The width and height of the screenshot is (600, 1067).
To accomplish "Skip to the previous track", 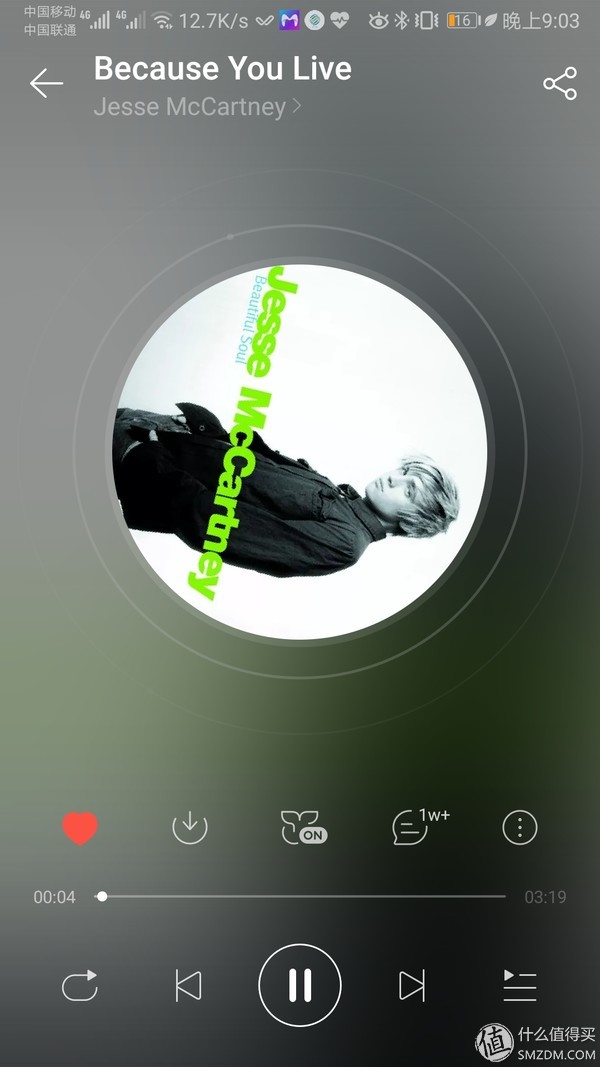I will click(x=189, y=986).
